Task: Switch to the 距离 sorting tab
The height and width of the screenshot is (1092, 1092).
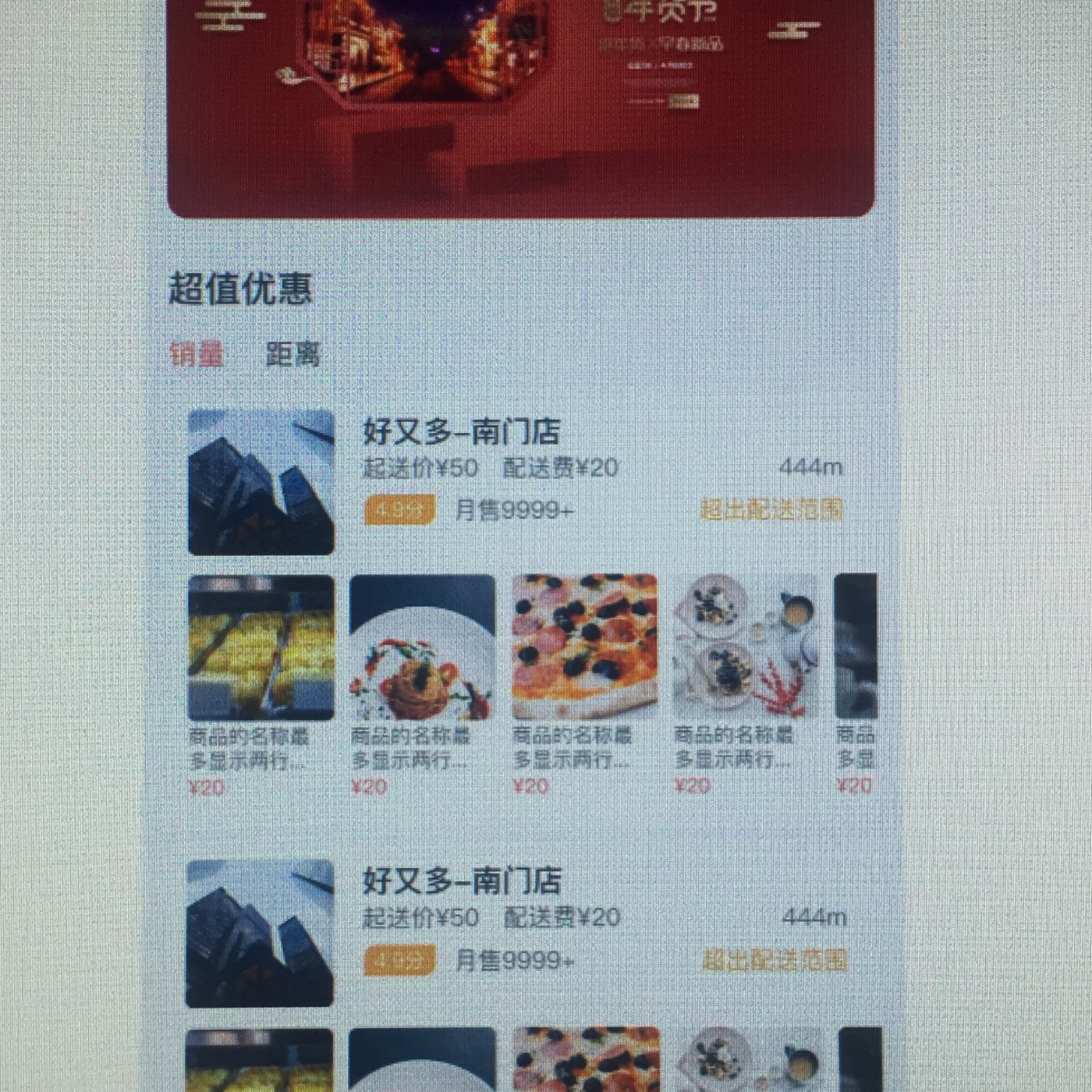Action: (293, 354)
